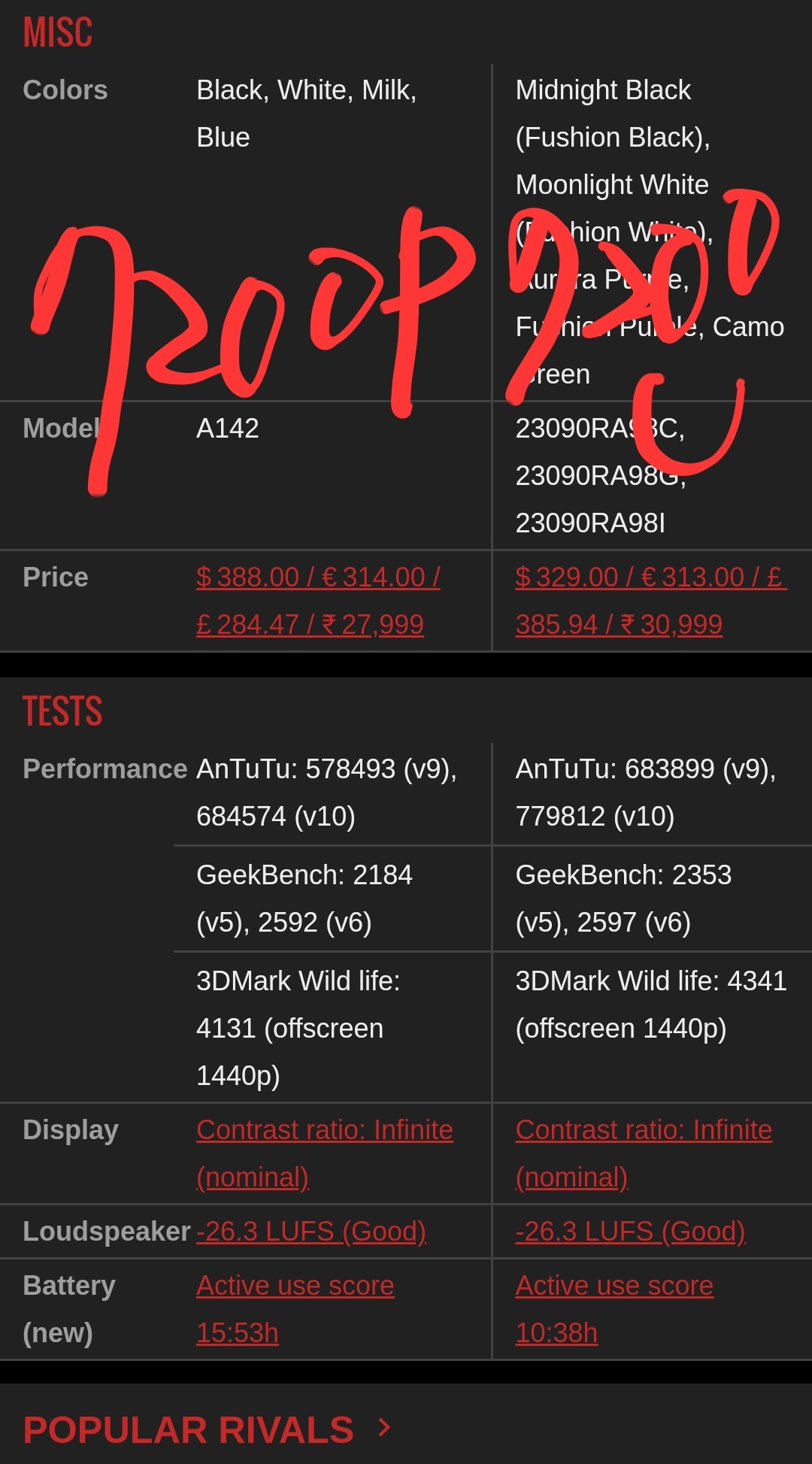Open the Active use score 10:38h battery result

tap(614, 1309)
